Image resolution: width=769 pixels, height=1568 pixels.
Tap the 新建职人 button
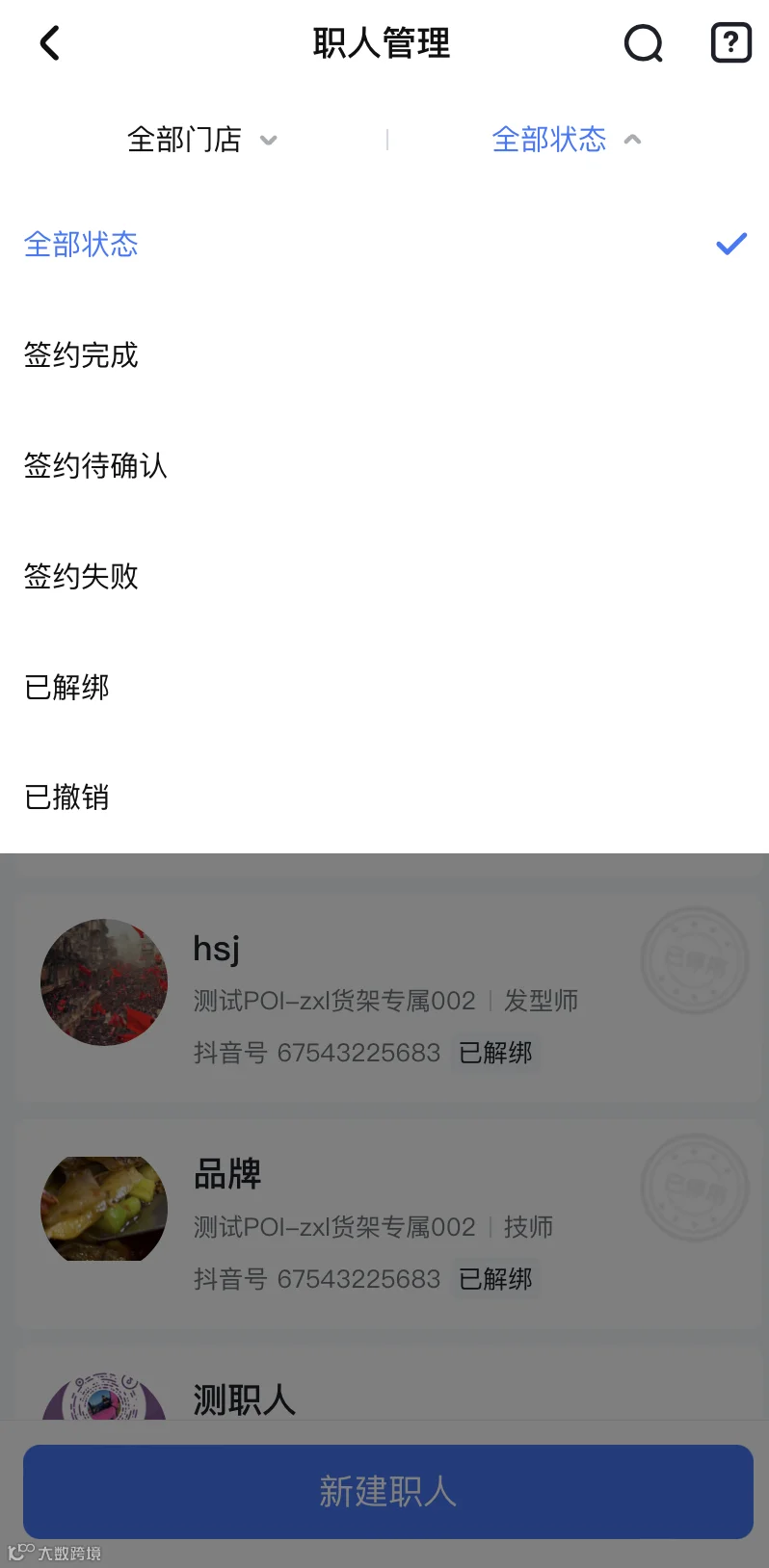click(388, 1491)
